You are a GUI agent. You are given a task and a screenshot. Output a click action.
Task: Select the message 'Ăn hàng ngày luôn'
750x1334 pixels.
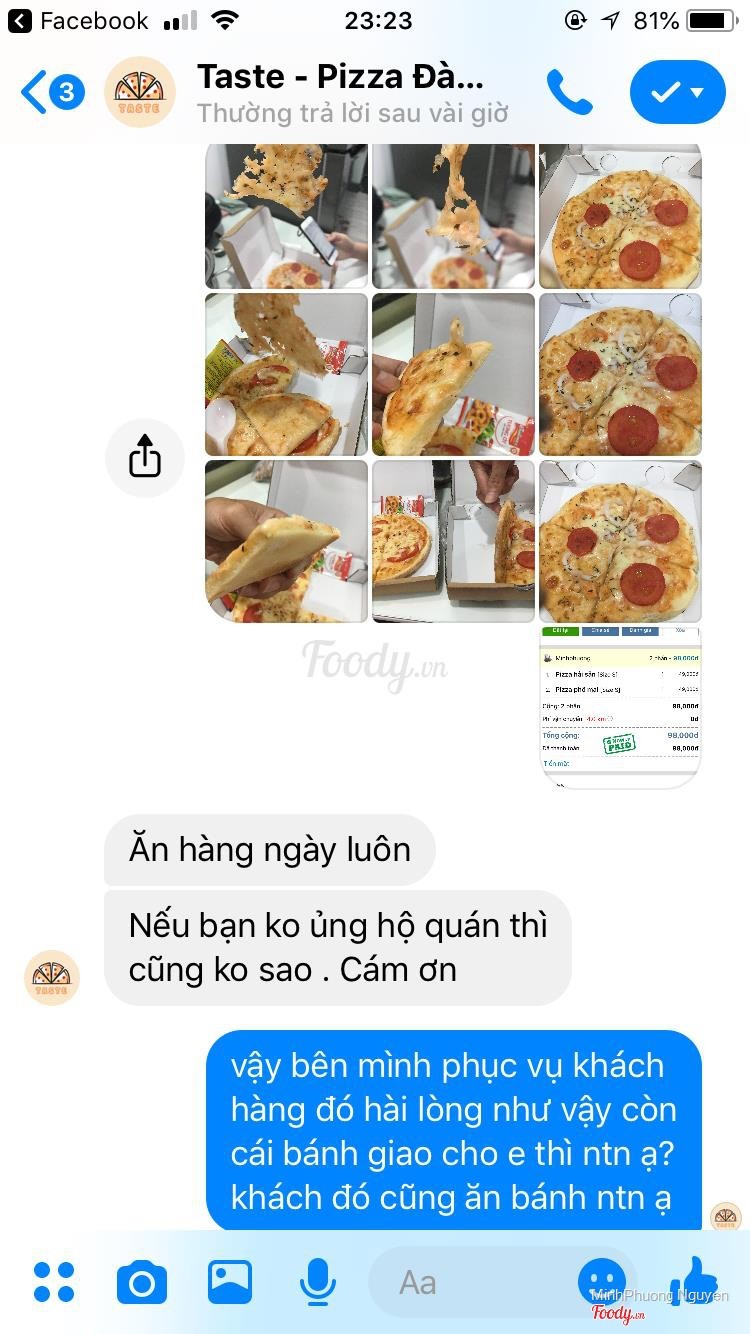tap(269, 849)
